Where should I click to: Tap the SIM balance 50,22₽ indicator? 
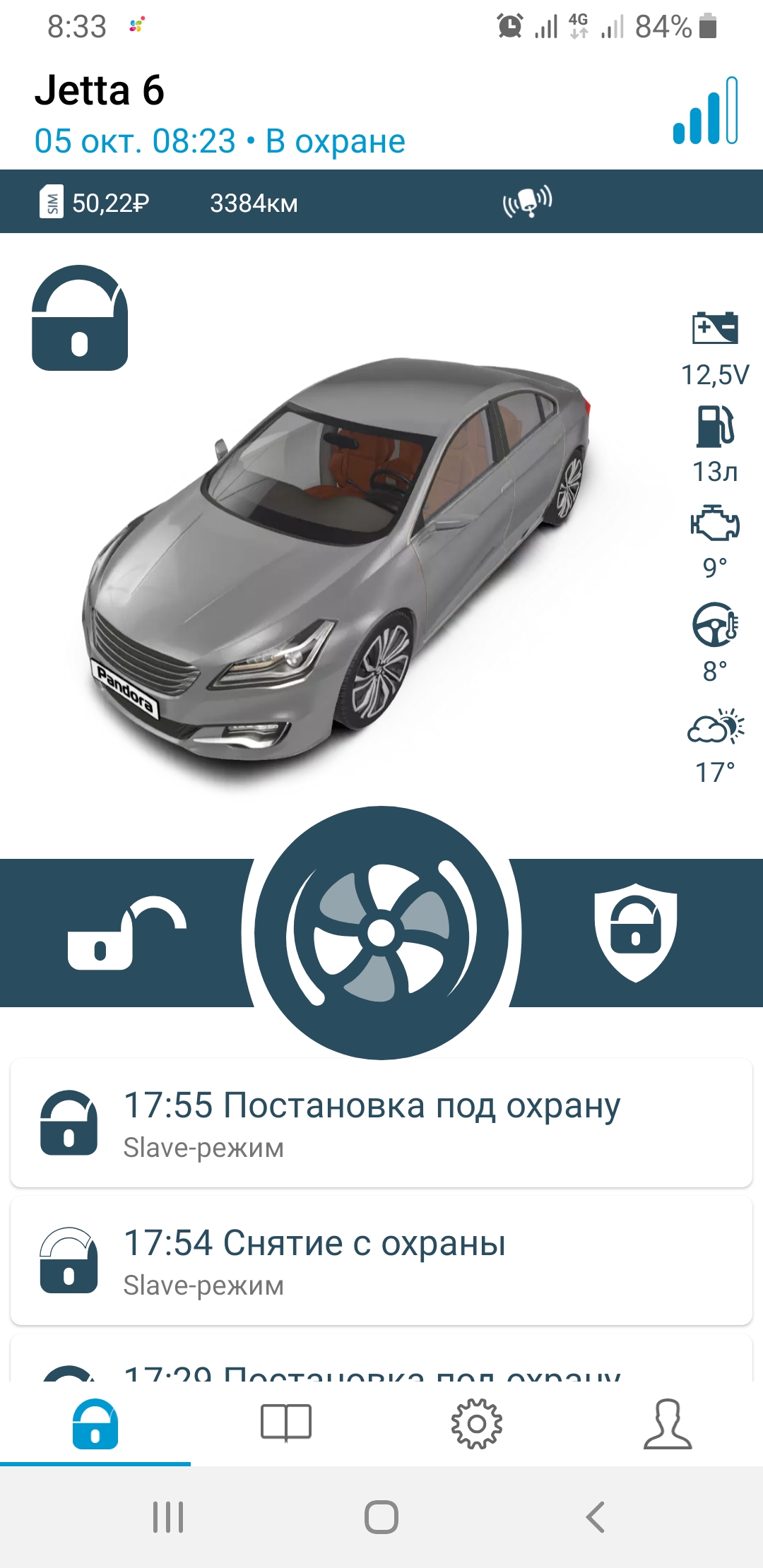[94, 203]
